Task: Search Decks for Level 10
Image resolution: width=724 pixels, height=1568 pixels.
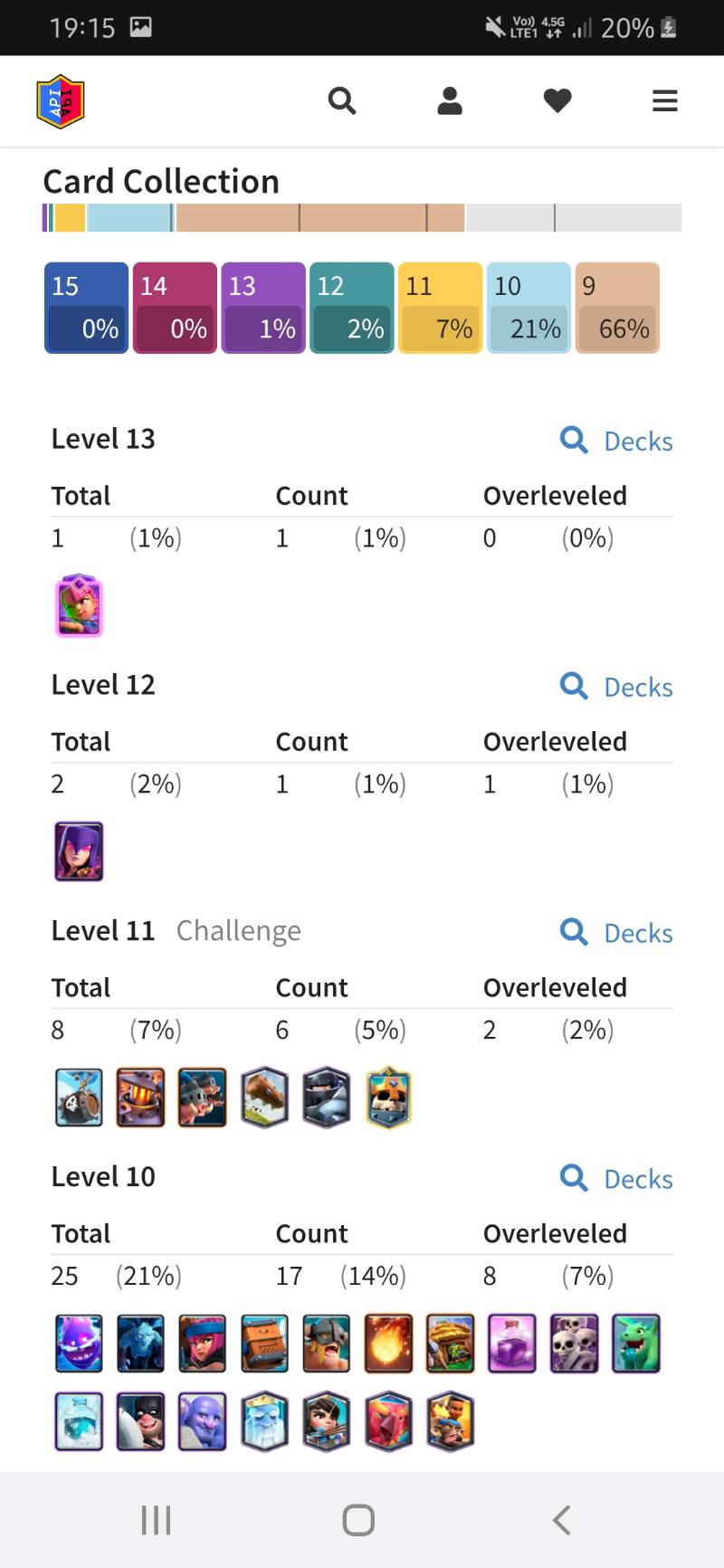Action: (617, 1180)
